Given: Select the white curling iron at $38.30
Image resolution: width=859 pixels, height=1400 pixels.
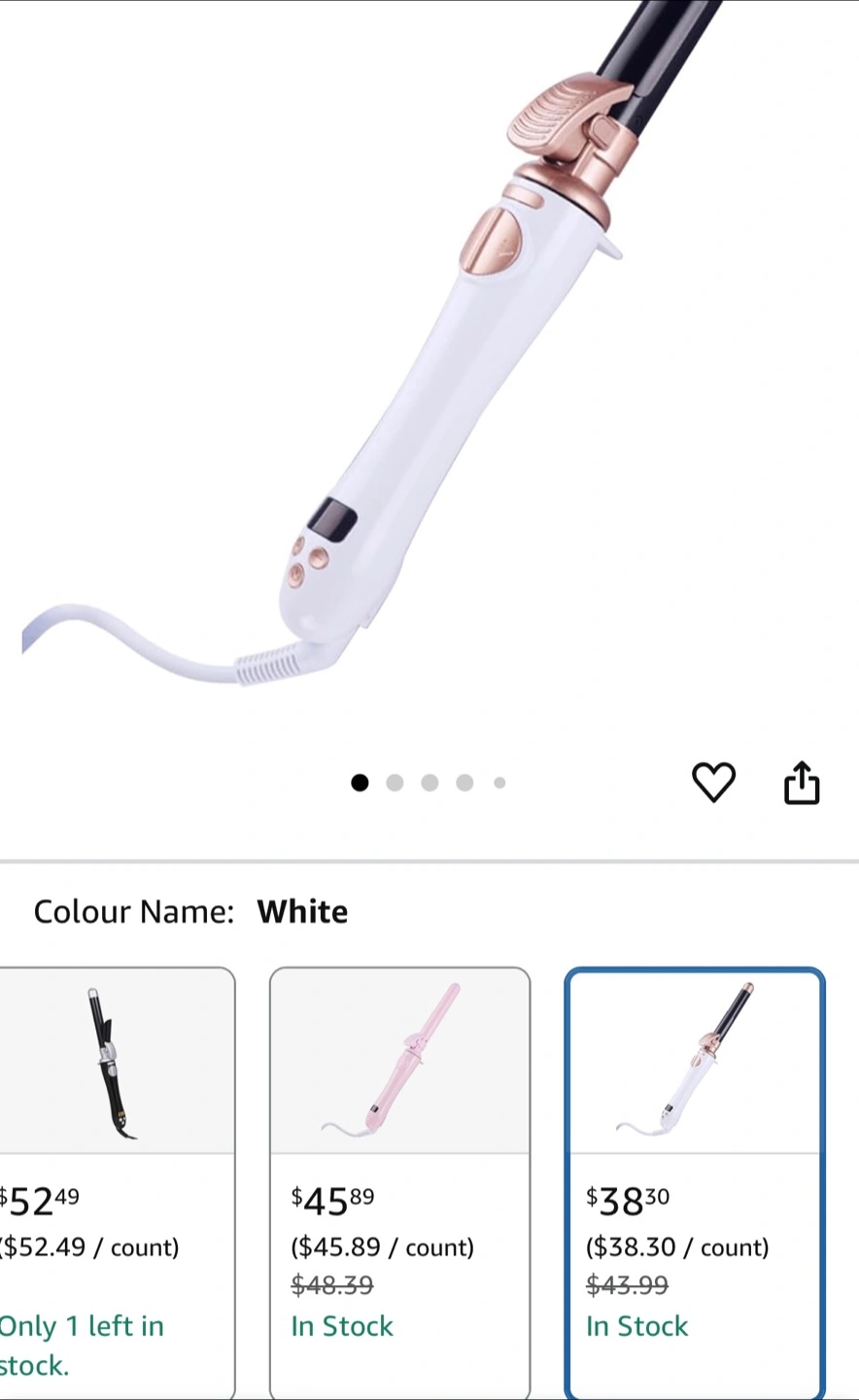Looking at the screenshot, I should [695, 1183].
